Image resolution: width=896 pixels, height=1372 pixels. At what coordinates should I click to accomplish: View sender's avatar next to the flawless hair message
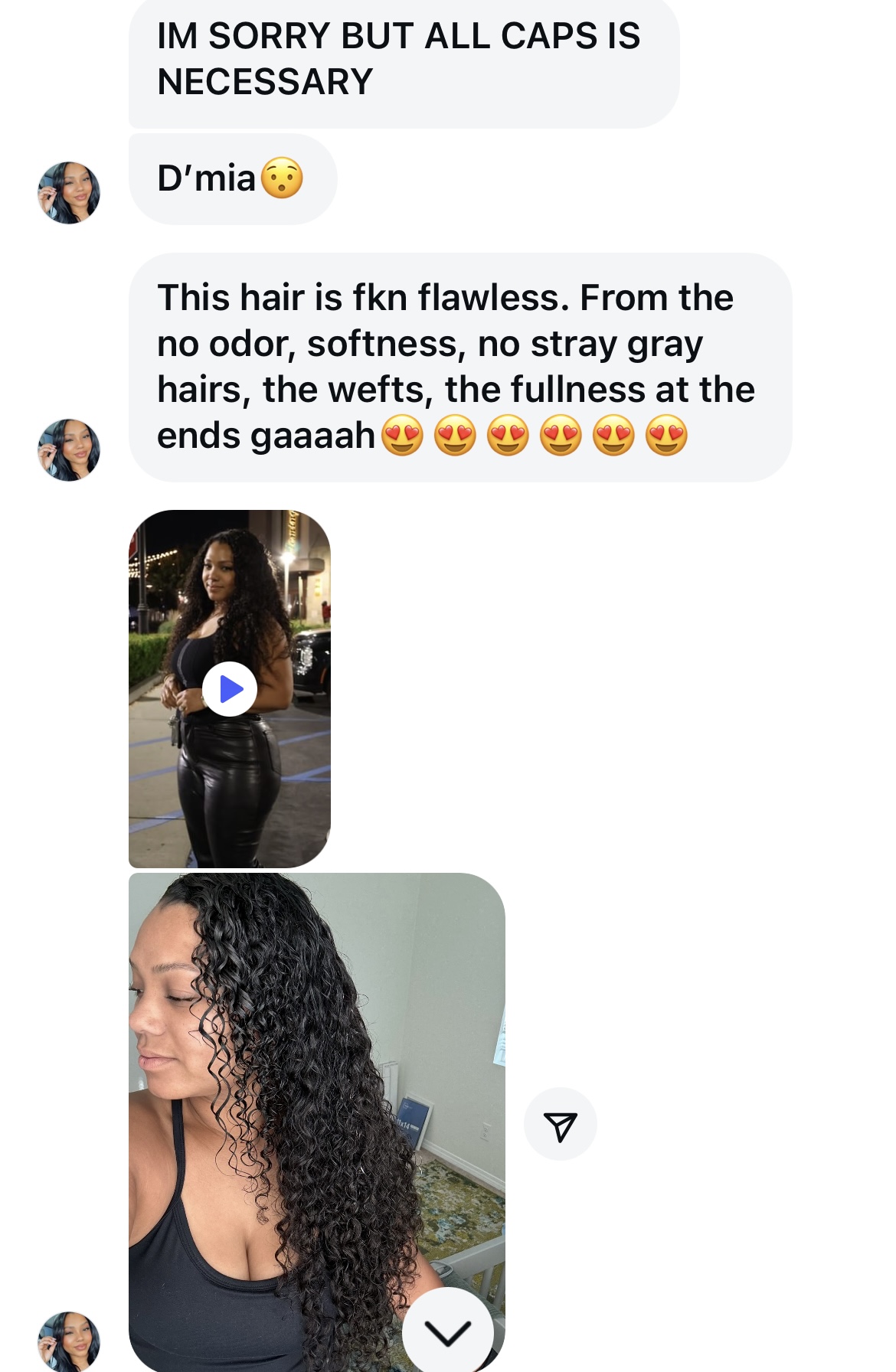(x=69, y=449)
